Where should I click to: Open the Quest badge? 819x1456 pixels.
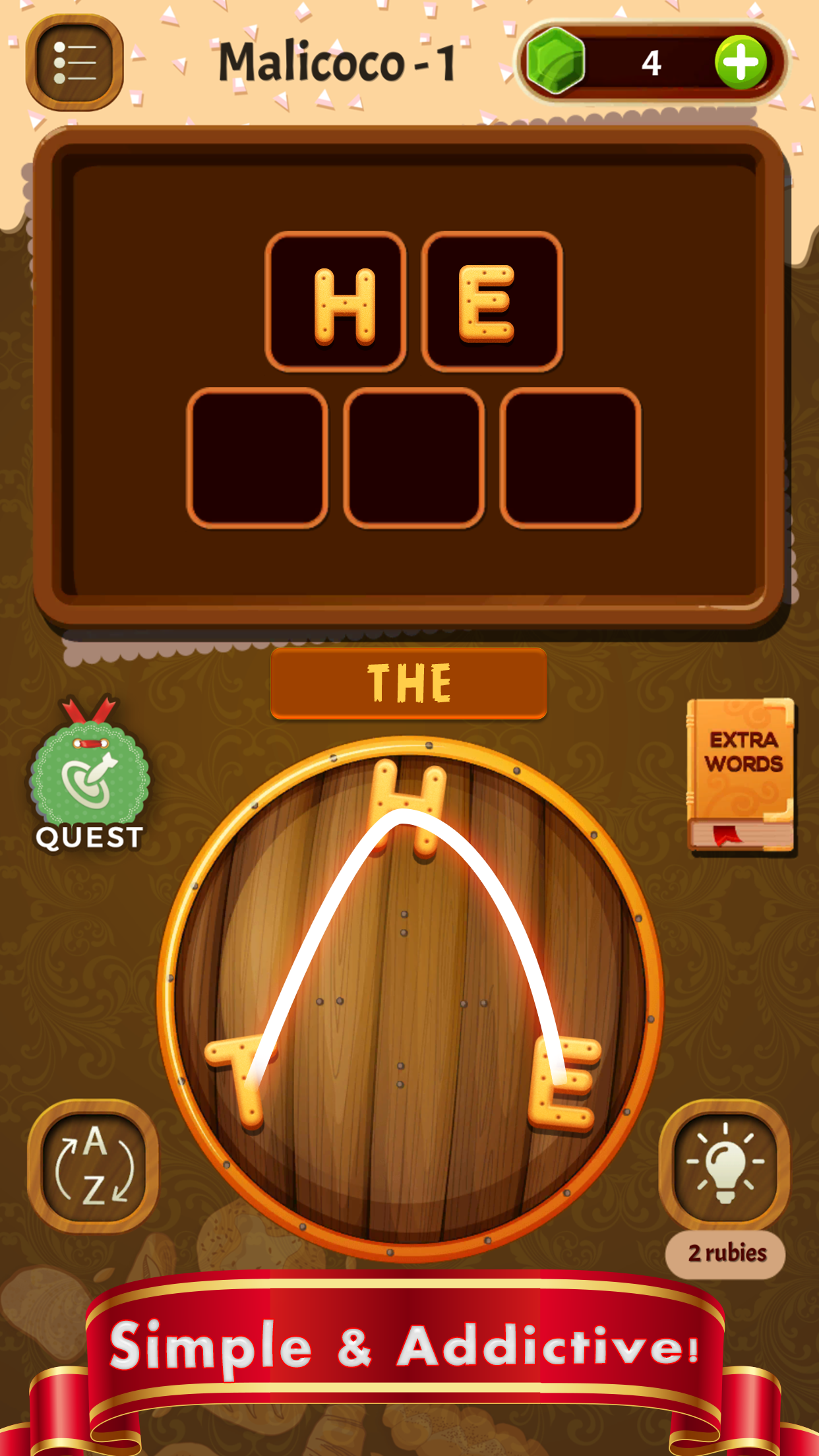[89, 776]
